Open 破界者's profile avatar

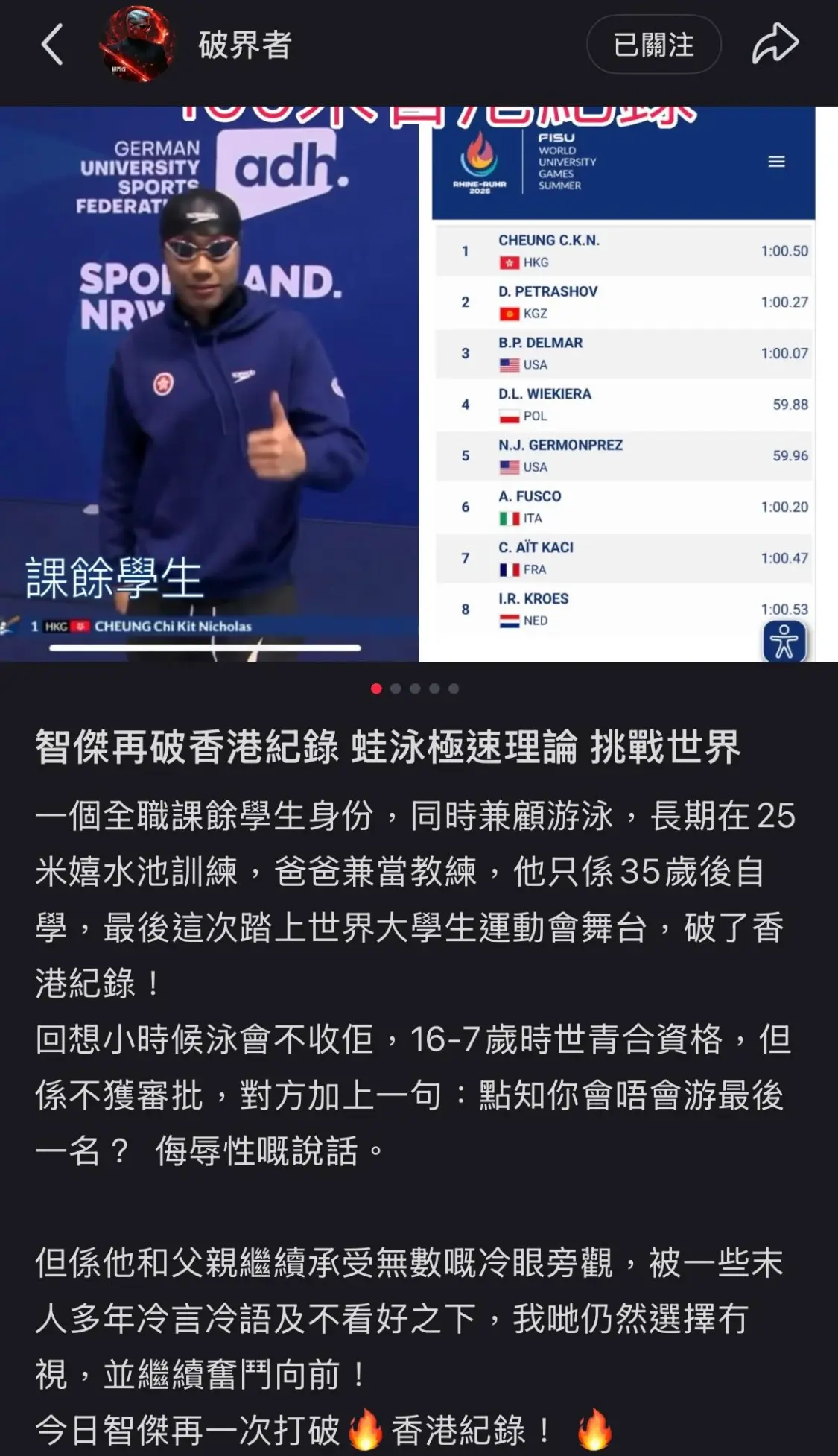click(x=136, y=45)
